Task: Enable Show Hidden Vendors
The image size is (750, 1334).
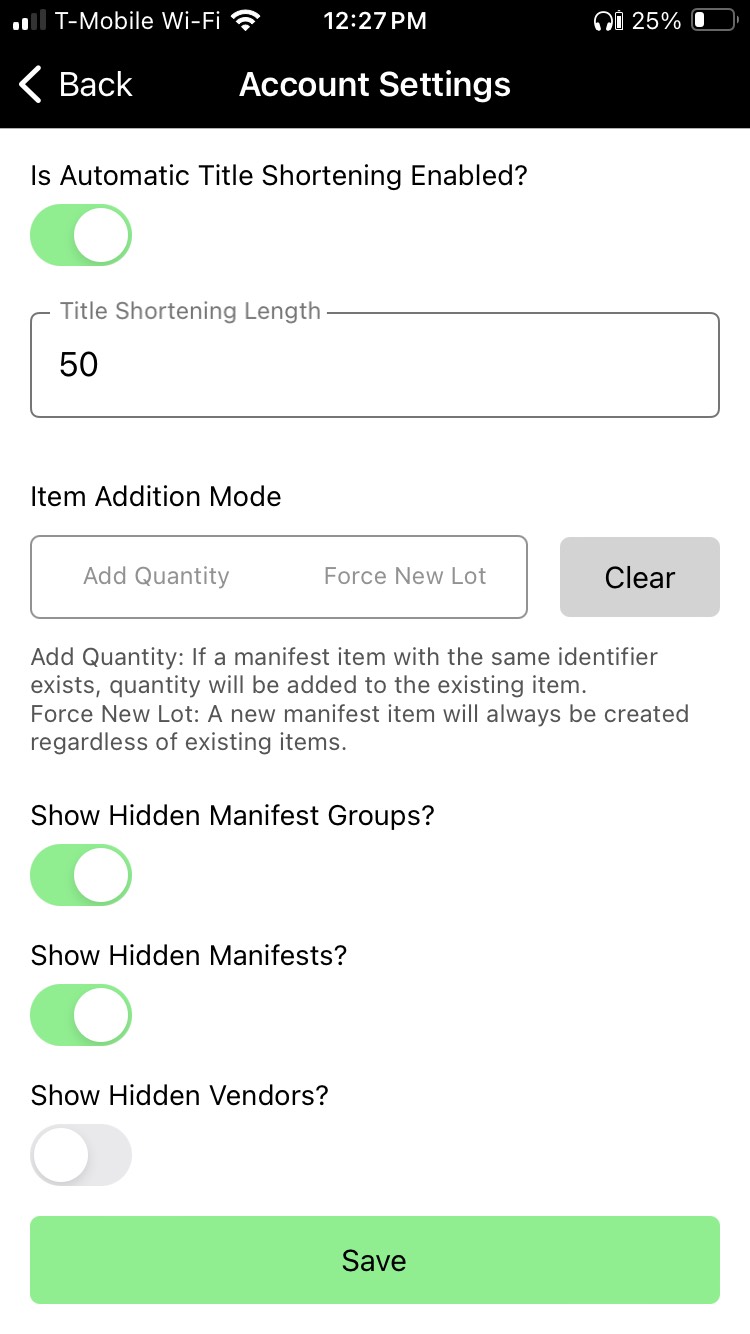Action: [81, 1155]
